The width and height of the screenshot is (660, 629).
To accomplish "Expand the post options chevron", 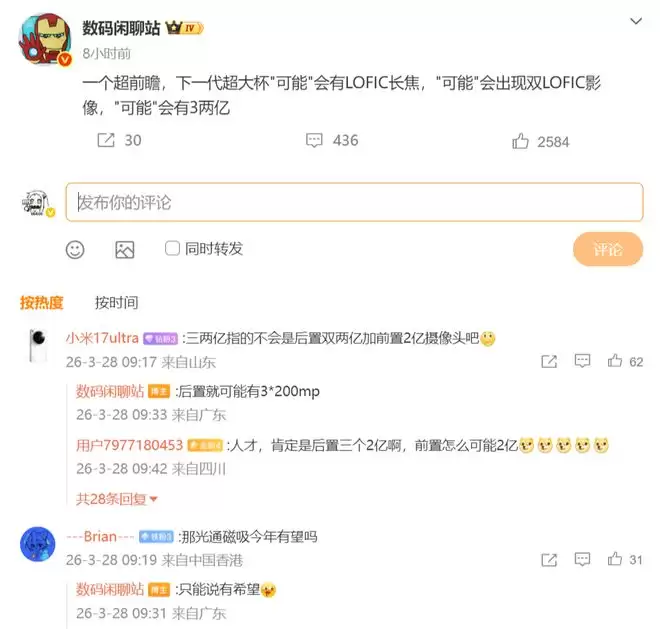I will coord(636,20).
